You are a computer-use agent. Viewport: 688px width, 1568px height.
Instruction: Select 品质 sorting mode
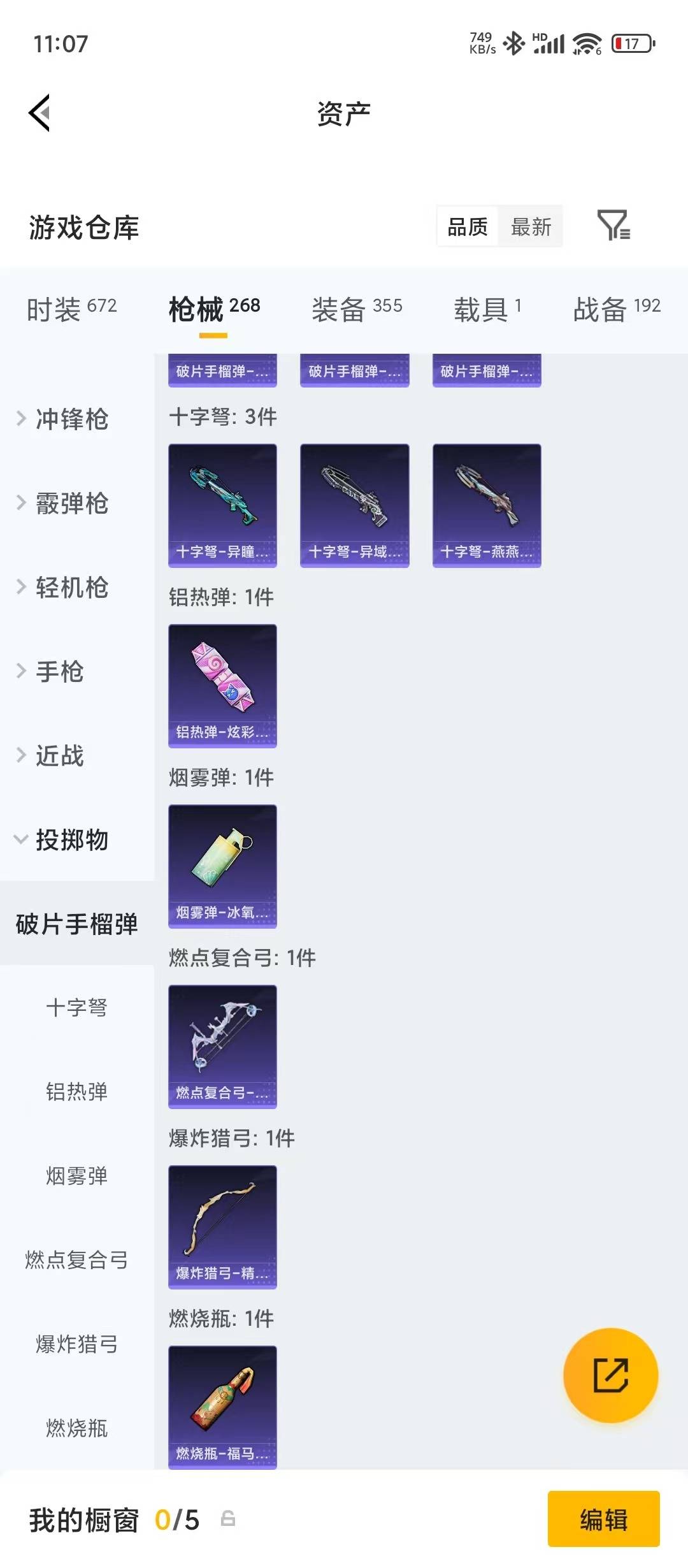click(x=466, y=228)
